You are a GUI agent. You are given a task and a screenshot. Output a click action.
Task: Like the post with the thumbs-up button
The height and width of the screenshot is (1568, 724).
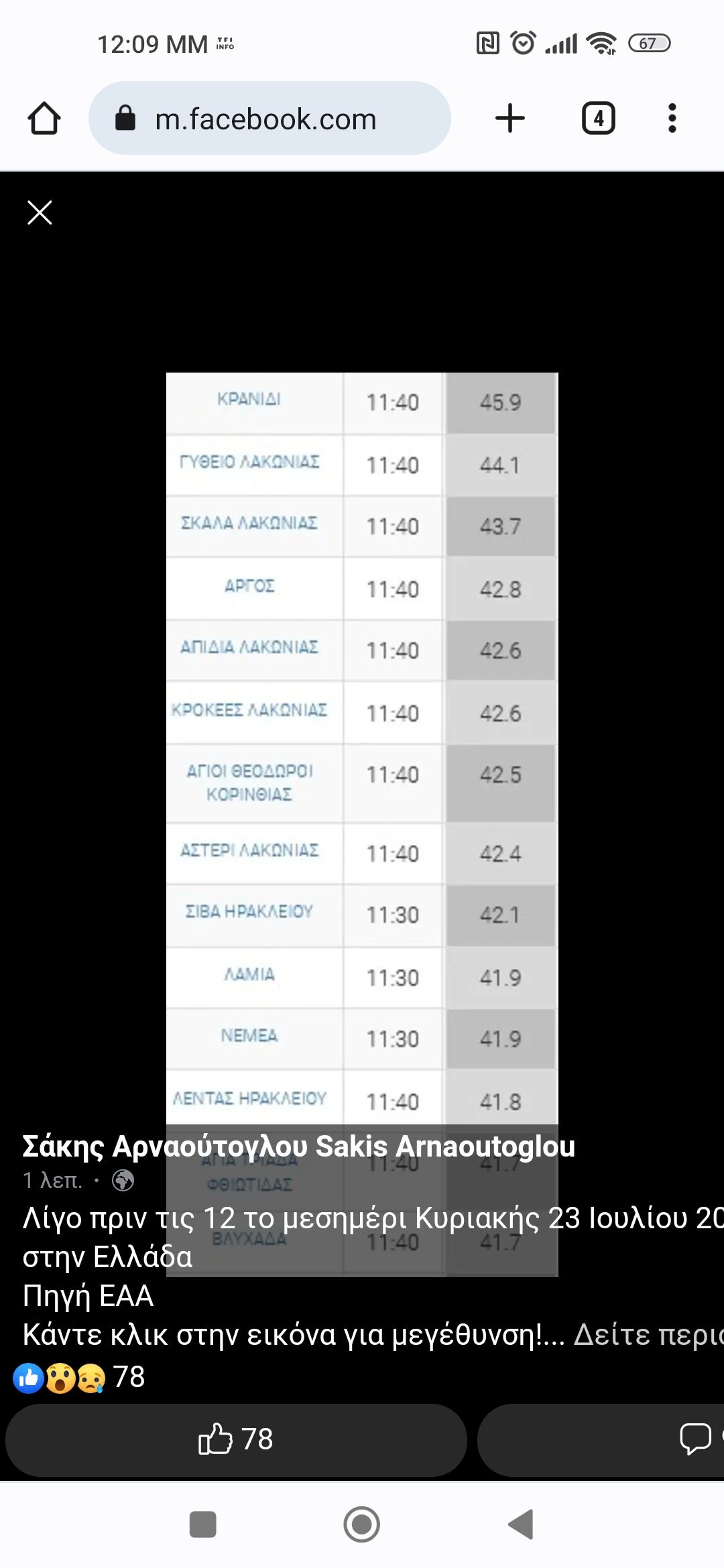coord(236,1439)
